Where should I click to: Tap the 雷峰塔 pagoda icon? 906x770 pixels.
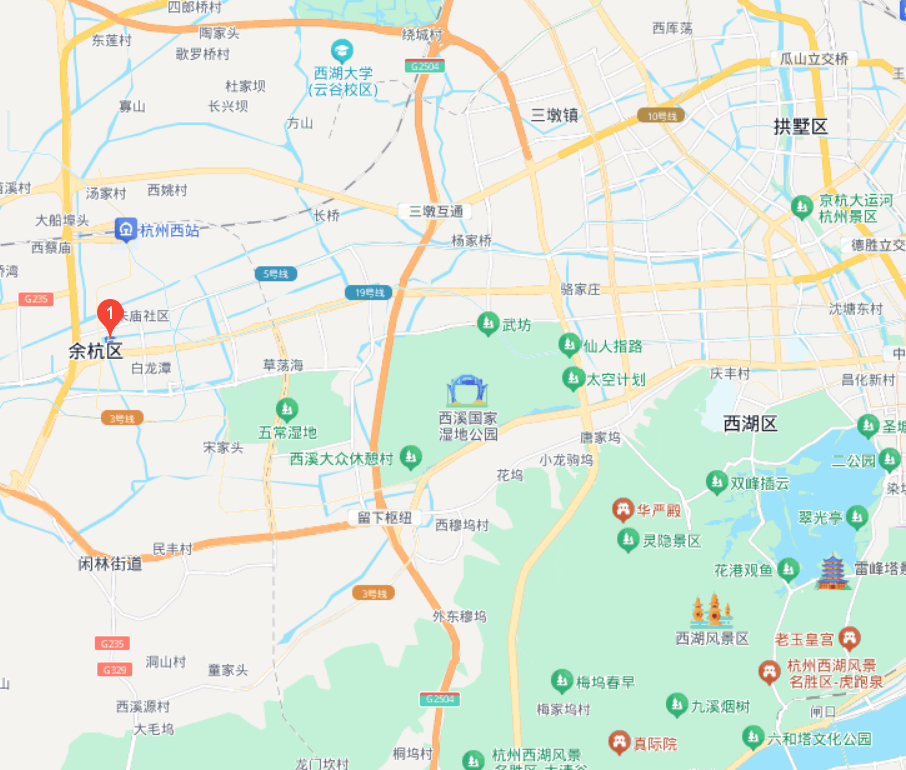coord(832,571)
